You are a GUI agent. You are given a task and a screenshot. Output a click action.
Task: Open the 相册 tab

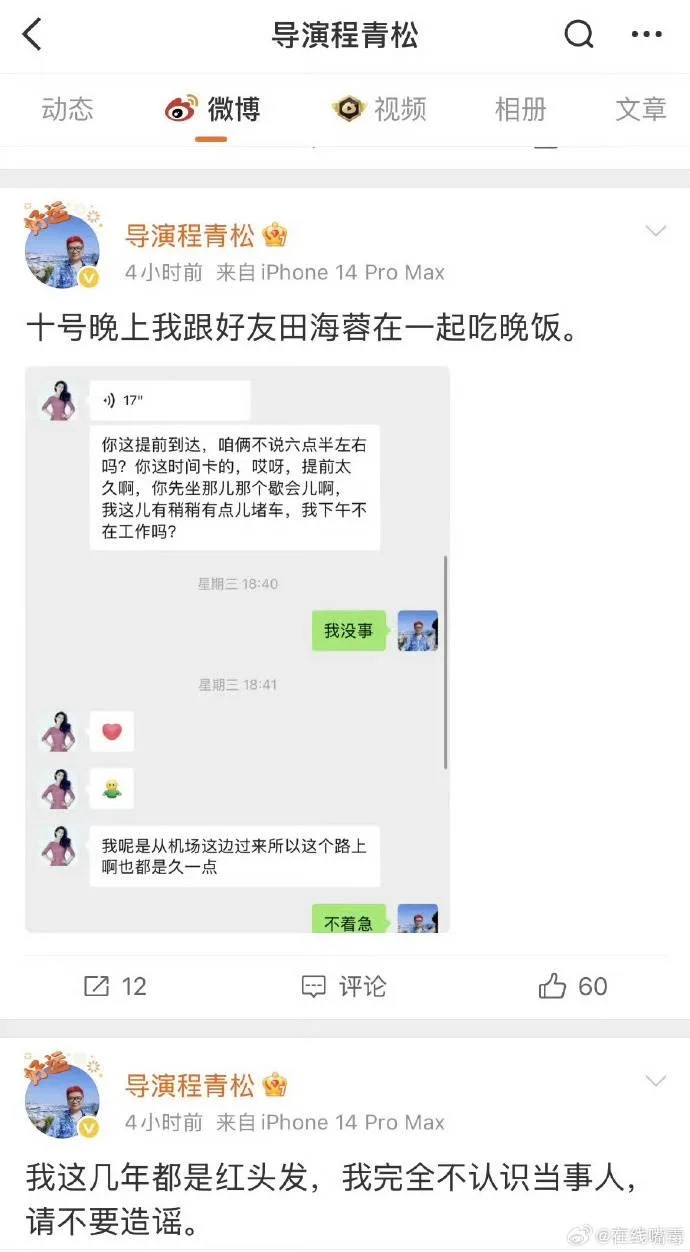coord(520,109)
